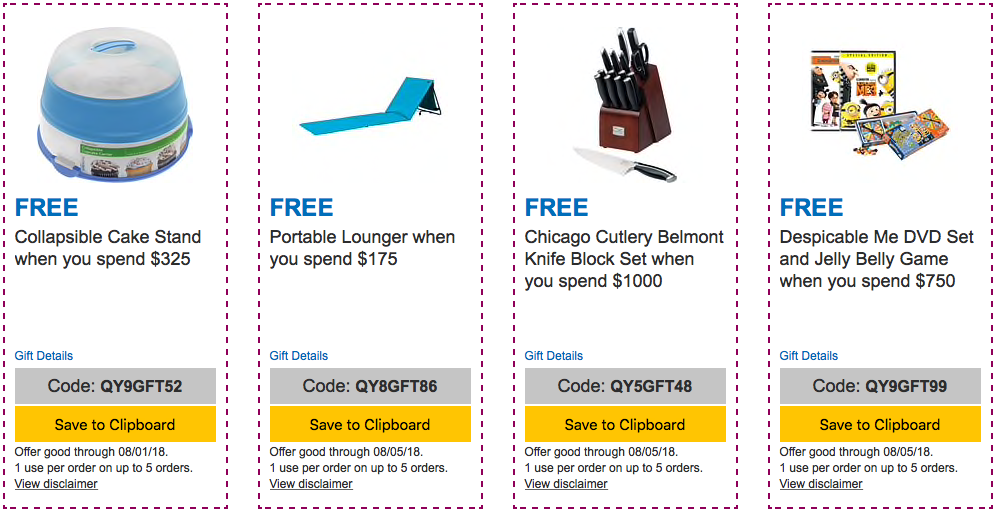View disclaimer for Knife Block Set offer
Screen dimensions: 996x512
pos(566,484)
